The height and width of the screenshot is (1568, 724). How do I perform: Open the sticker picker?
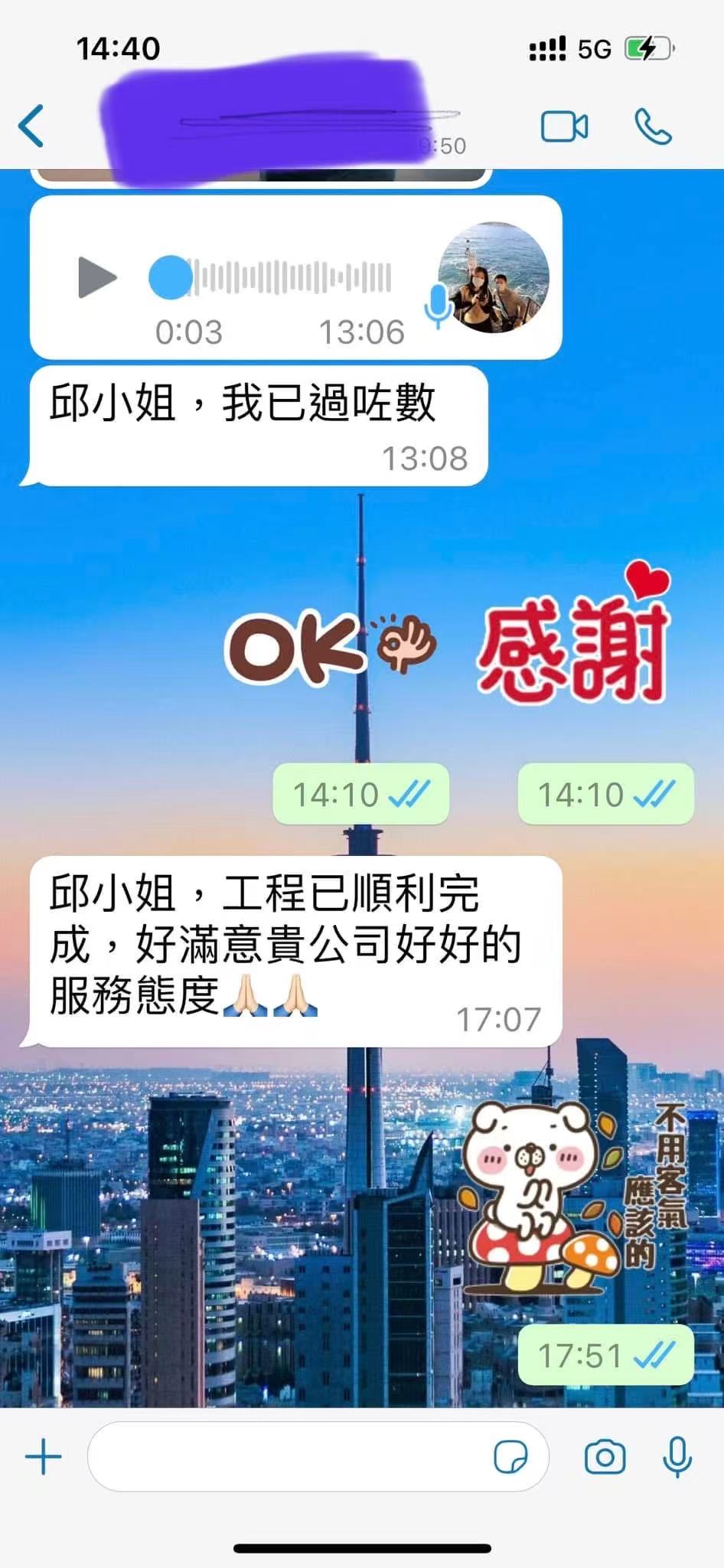tap(510, 1456)
